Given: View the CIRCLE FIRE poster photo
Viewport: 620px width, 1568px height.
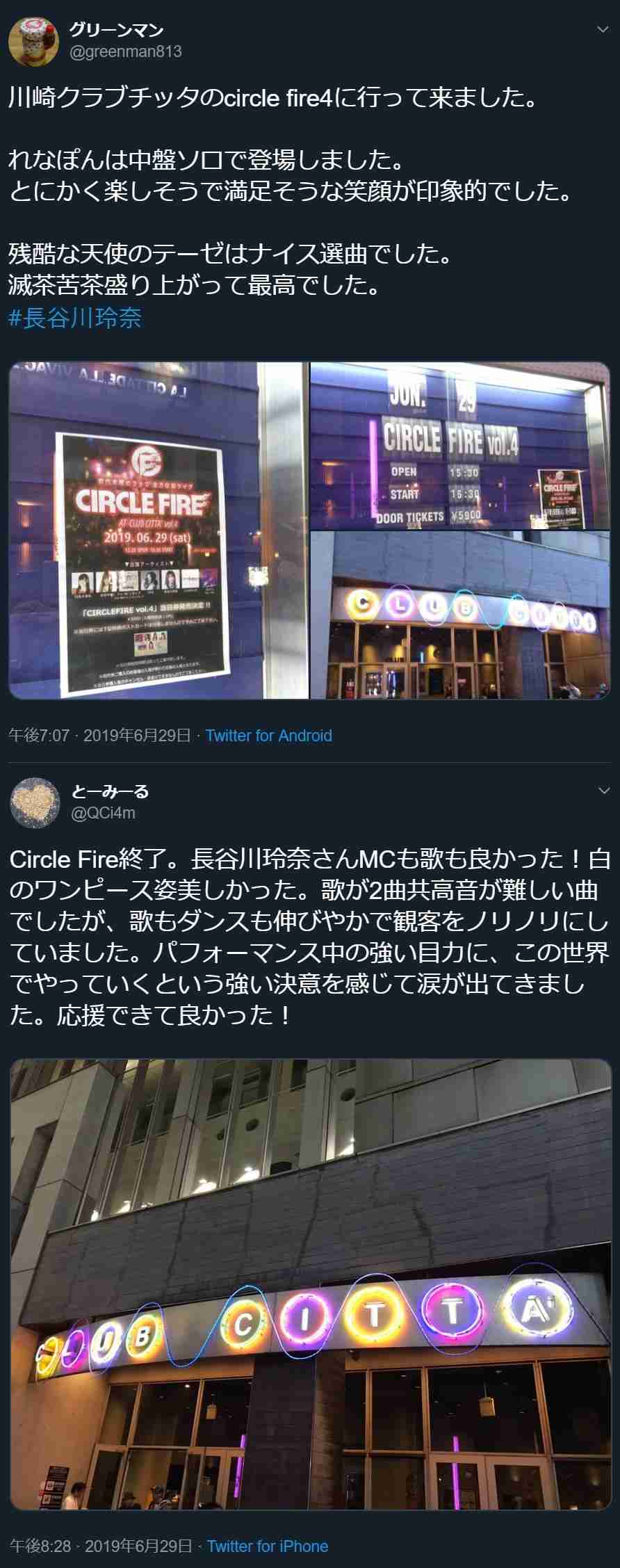Looking at the screenshot, I should coord(158,530).
